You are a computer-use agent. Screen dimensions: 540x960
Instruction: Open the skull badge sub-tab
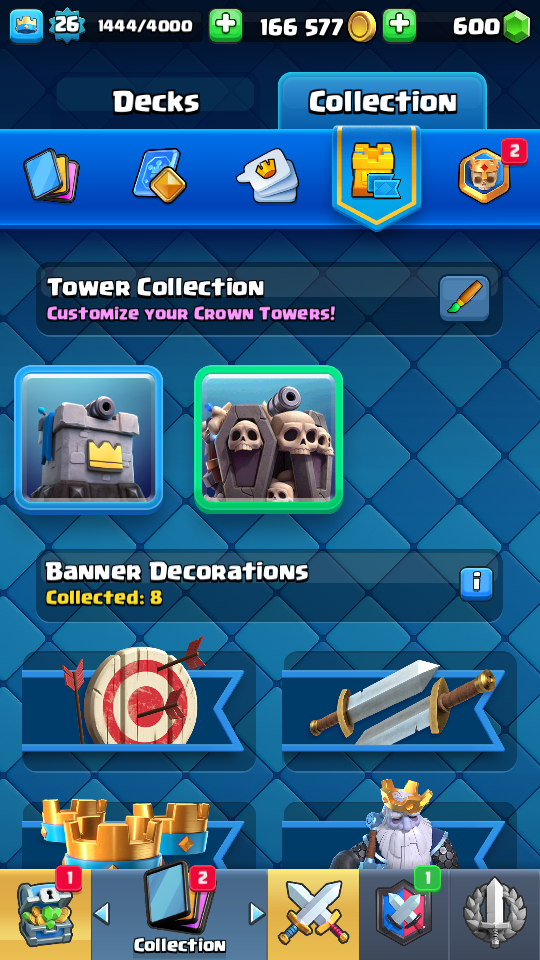[485, 175]
